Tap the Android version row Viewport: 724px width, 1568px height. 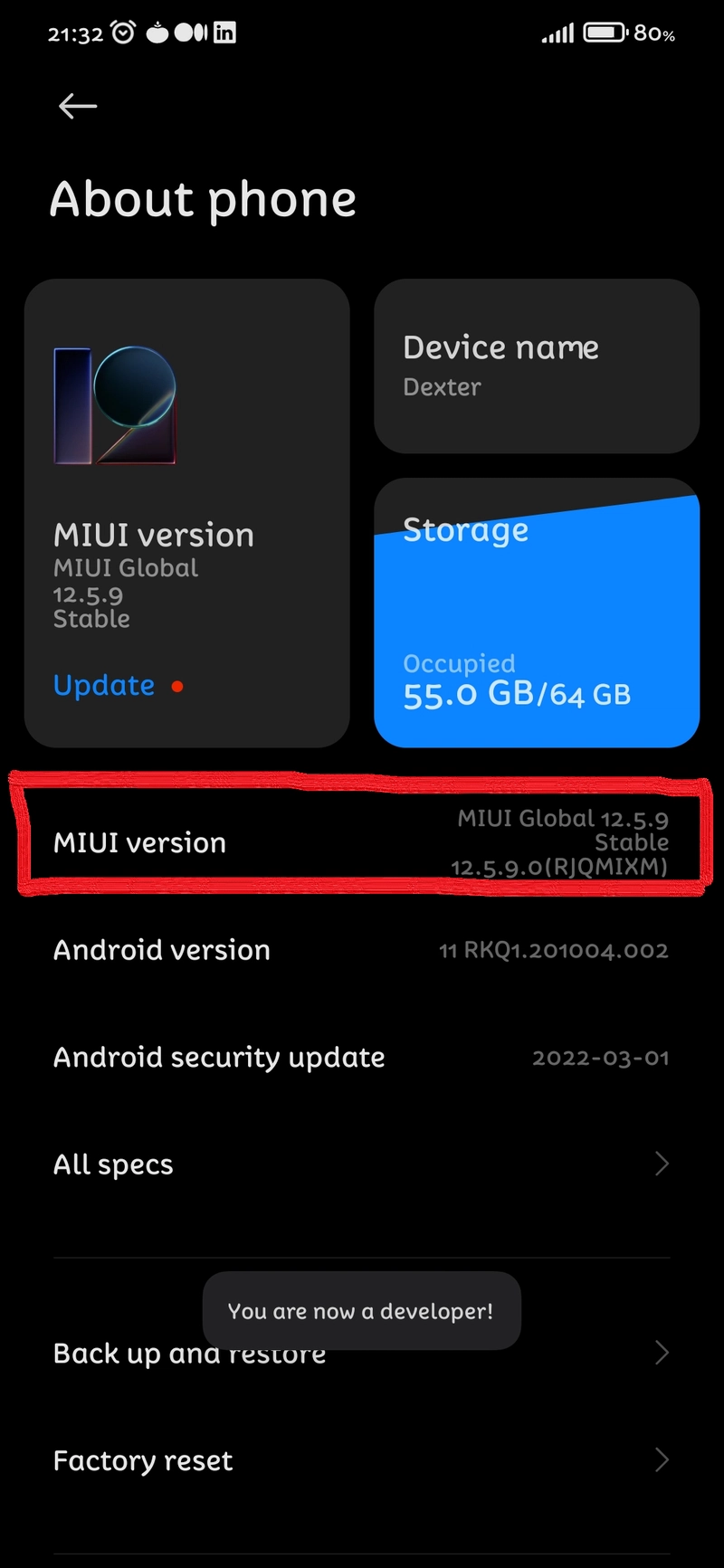click(x=362, y=950)
